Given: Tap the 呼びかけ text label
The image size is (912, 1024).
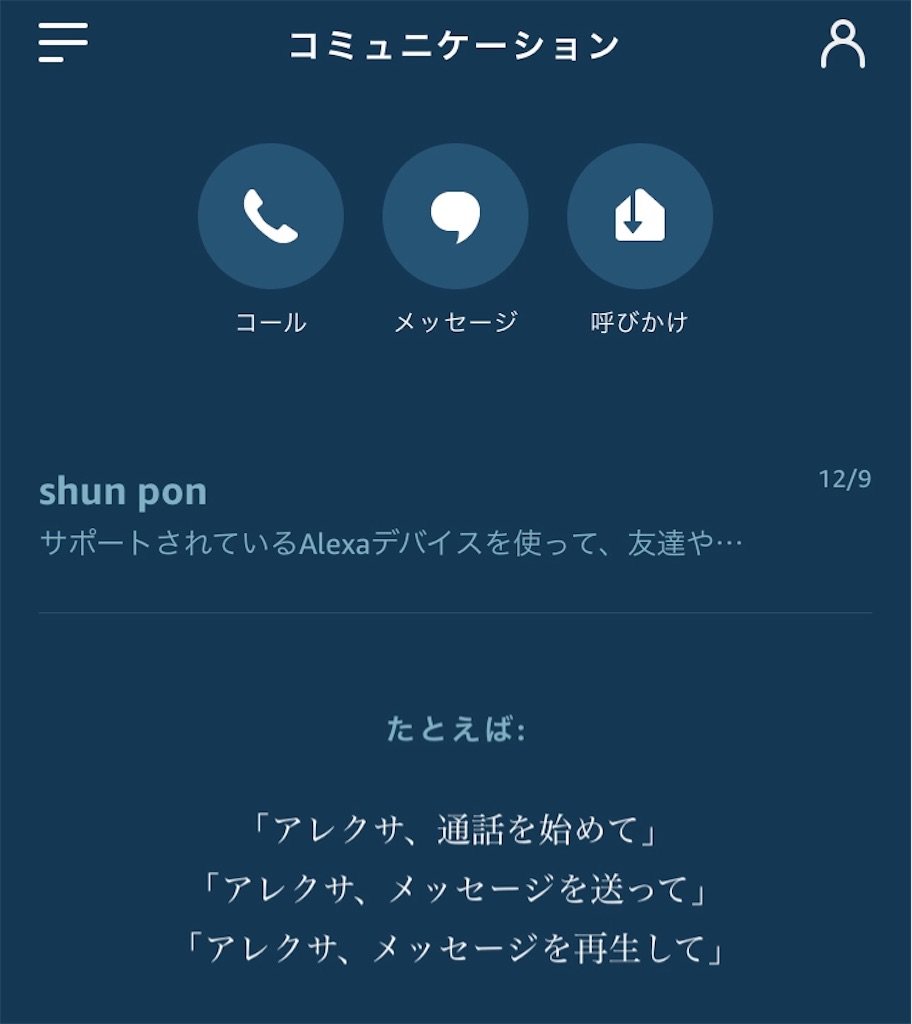Looking at the screenshot, I should (639, 322).
